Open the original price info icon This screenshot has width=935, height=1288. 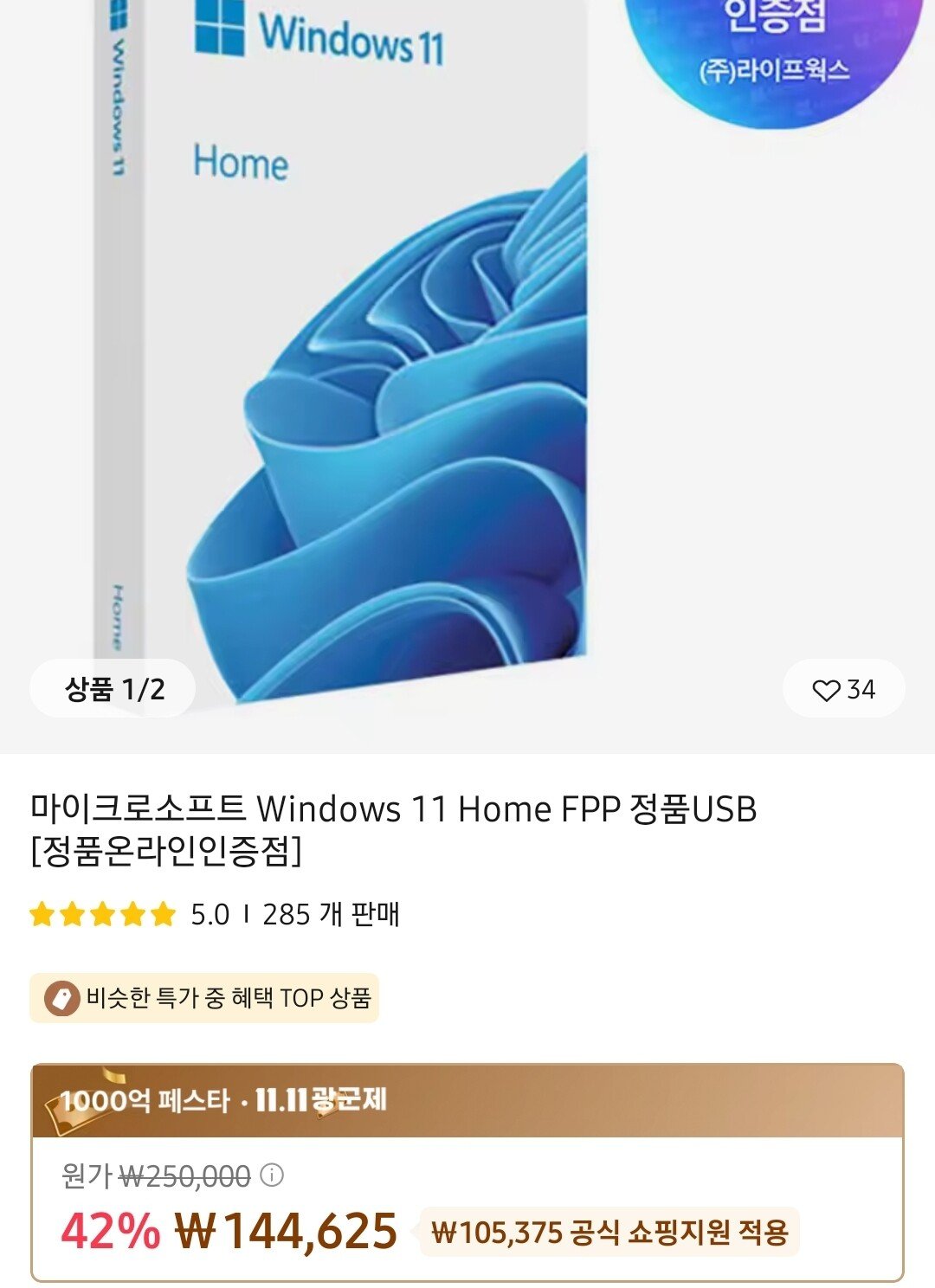(x=272, y=1175)
